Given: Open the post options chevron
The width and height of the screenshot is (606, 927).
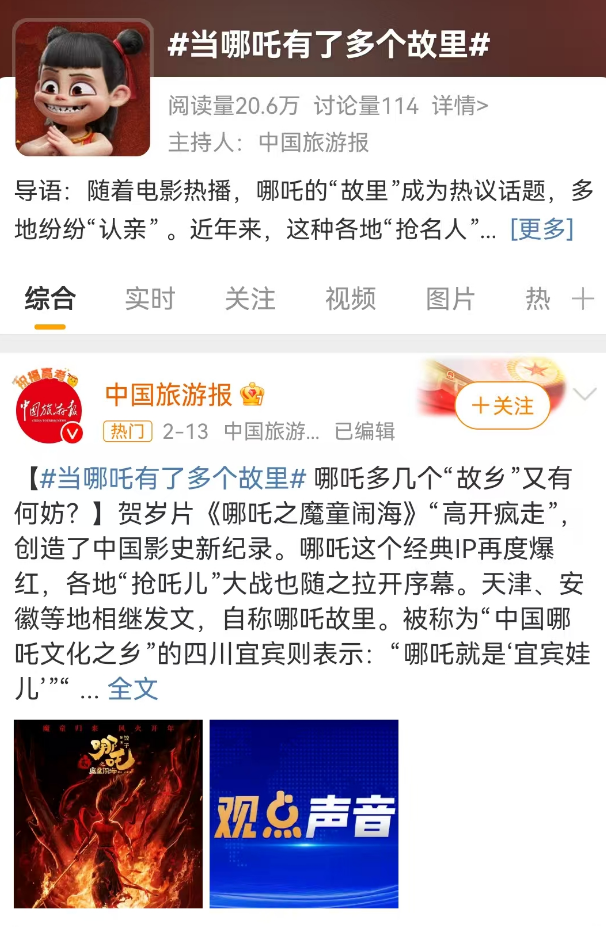Looking at the screenshot, I should pyautogui.click(x=584, y=395).
